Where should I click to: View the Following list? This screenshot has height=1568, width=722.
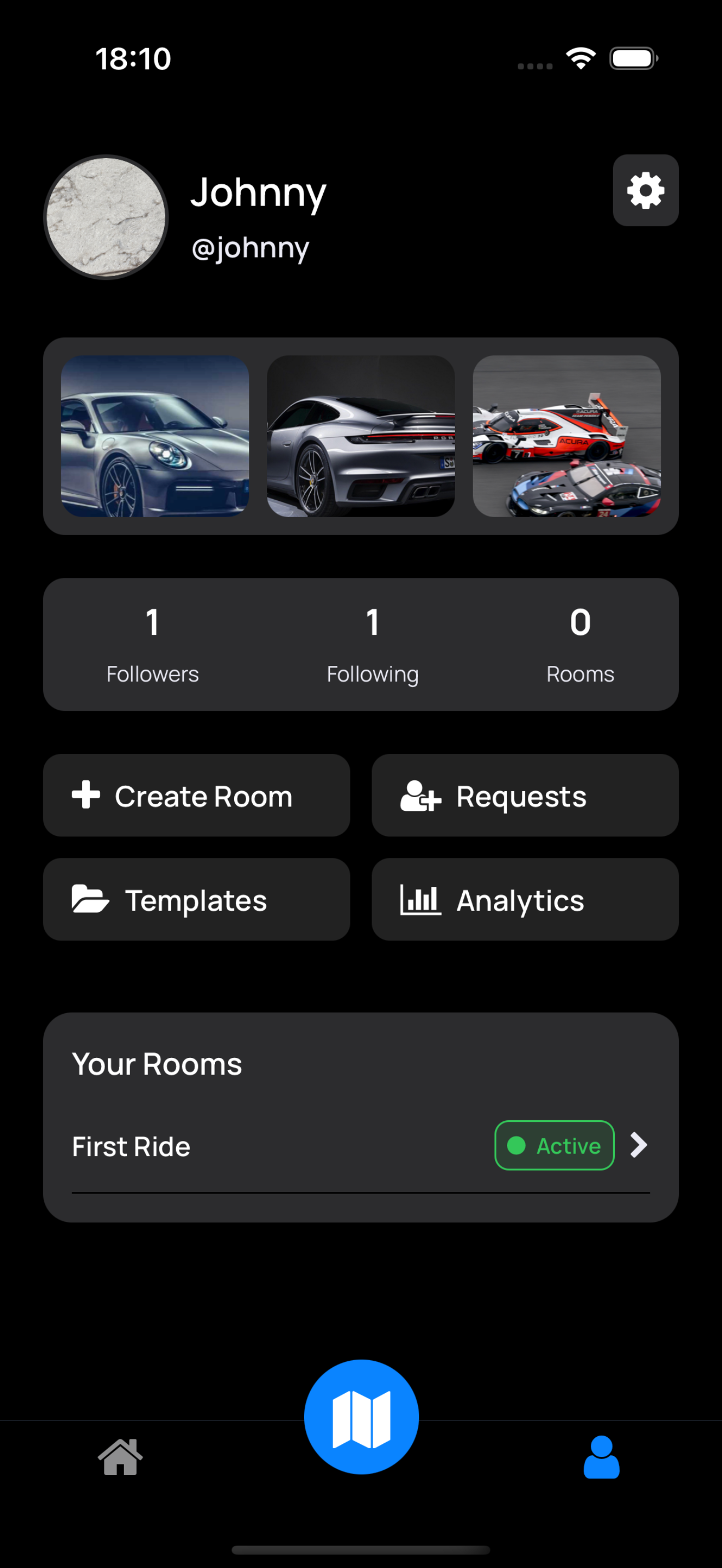coord(372,644)
